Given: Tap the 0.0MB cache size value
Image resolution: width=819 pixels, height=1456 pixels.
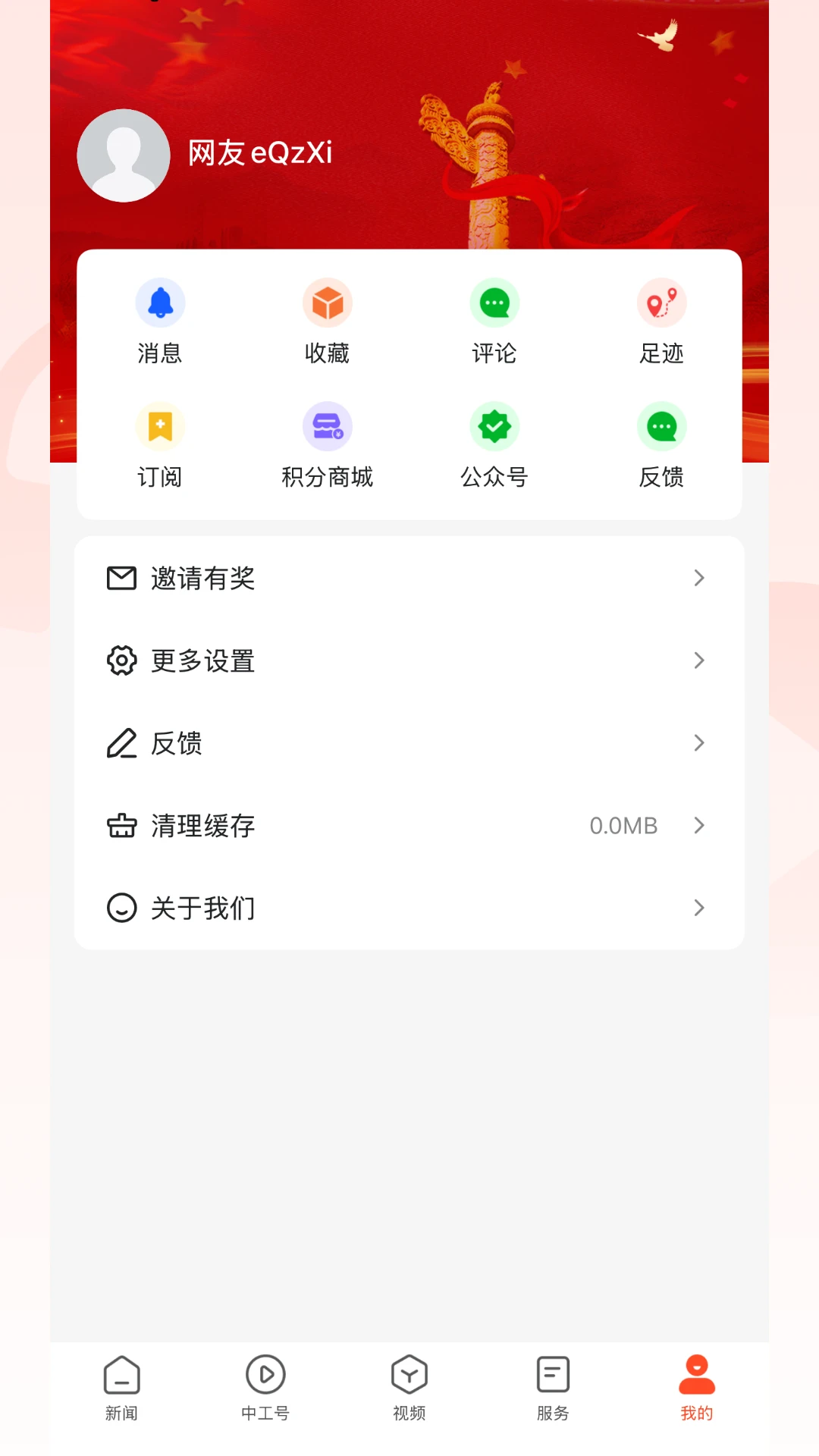Looking at the screenshot, I should [x=623, y=826].
